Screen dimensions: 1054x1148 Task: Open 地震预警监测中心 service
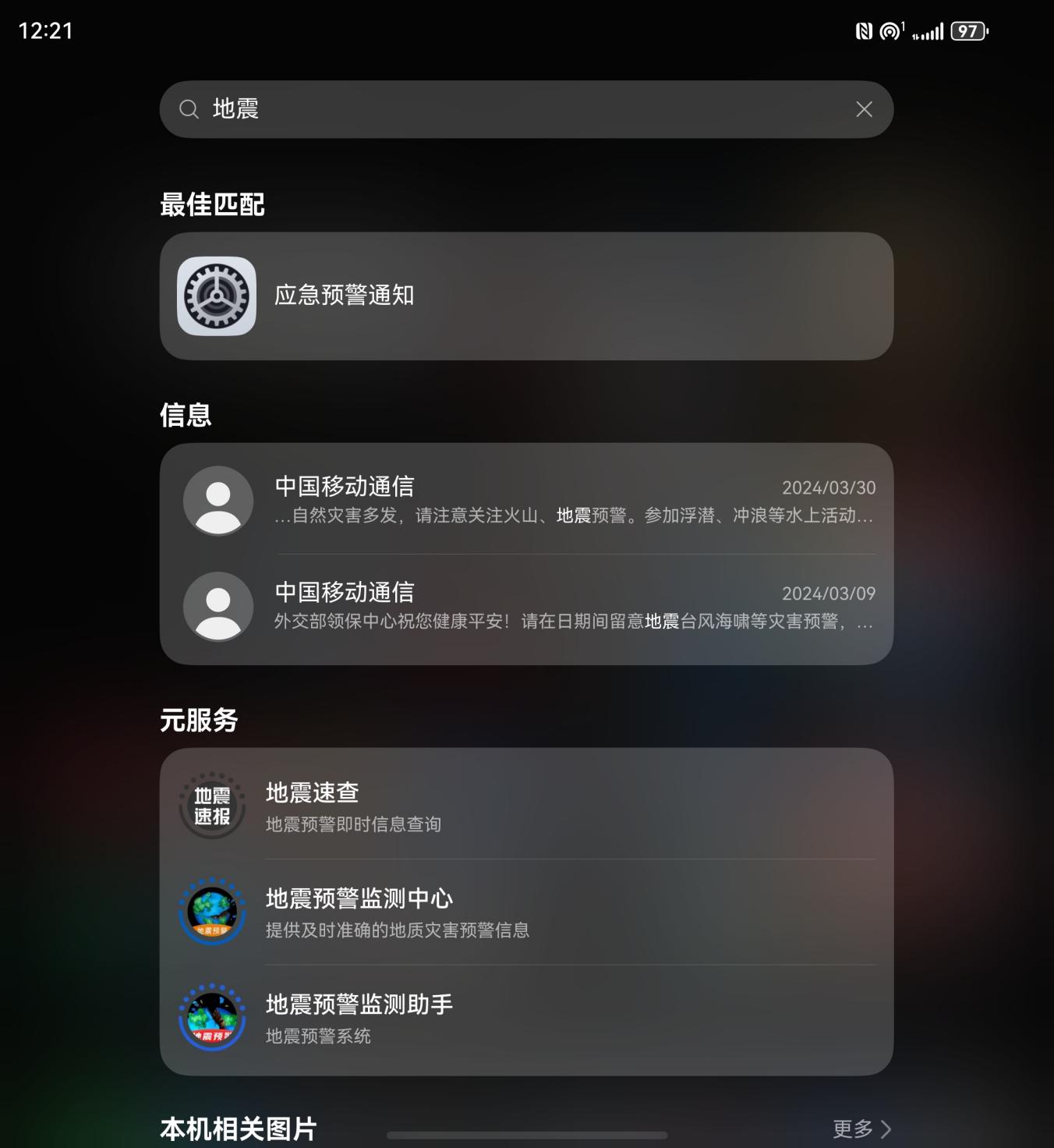526,912
